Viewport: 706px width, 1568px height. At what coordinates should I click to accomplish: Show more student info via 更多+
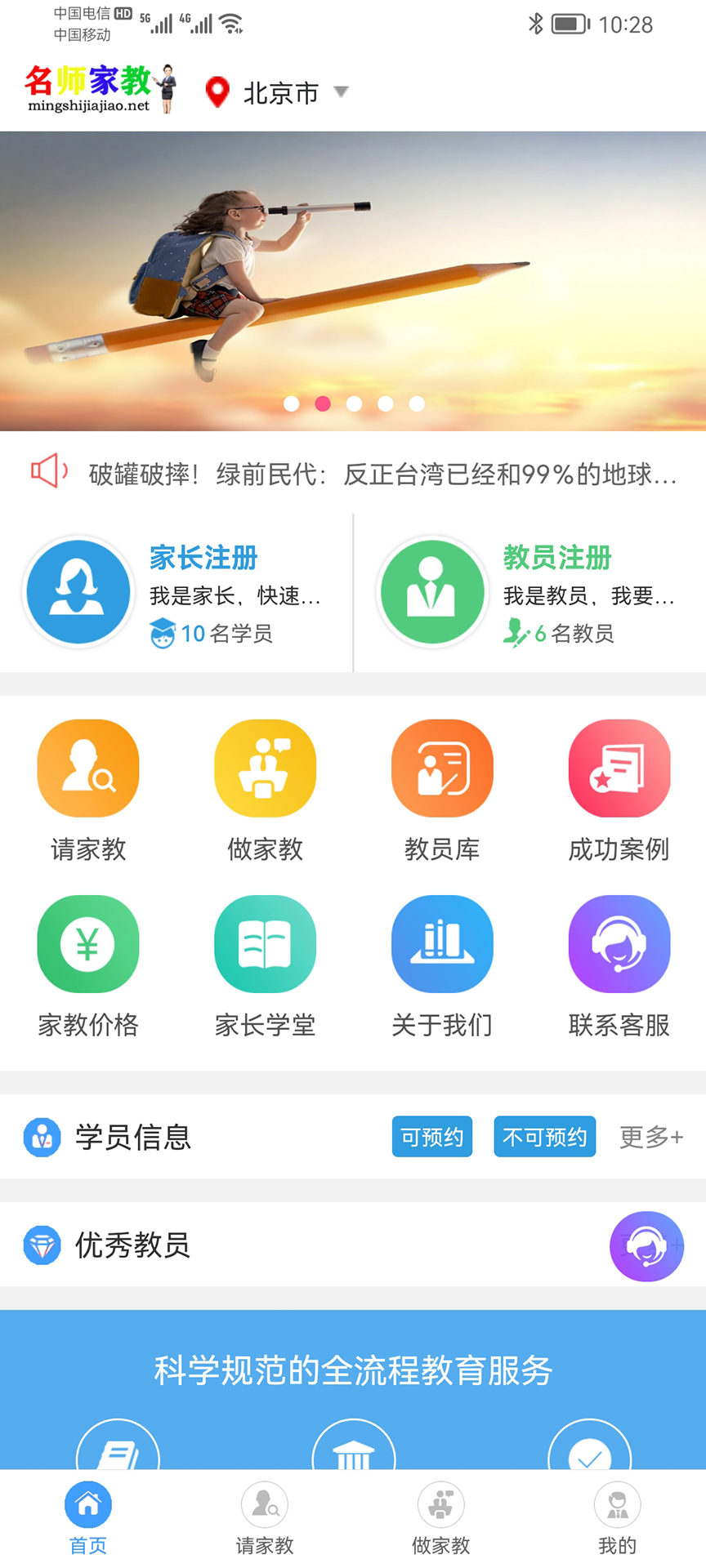click(x=650, y=1137)
